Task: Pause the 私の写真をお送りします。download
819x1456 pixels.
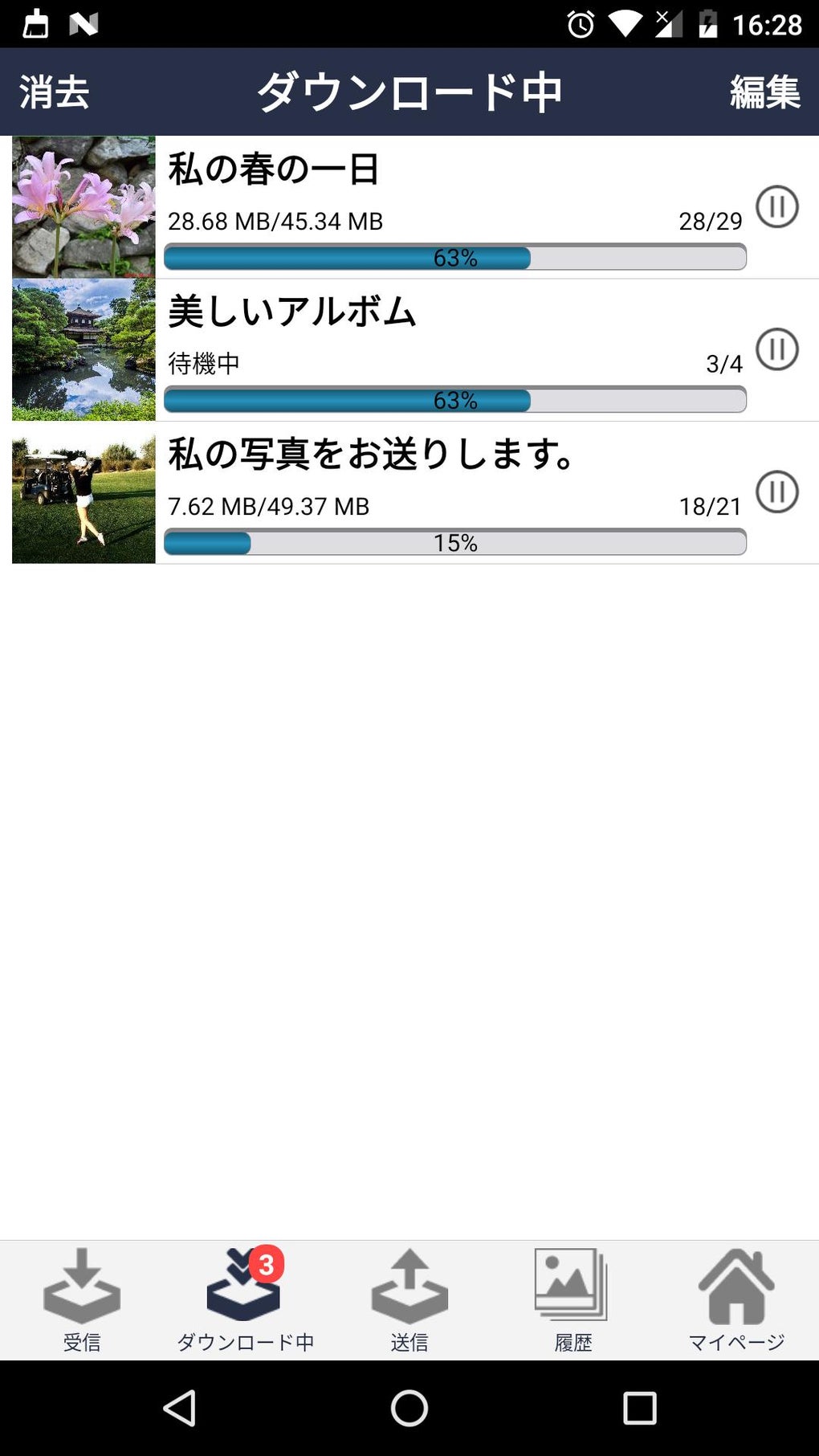Action: [776, 491]
